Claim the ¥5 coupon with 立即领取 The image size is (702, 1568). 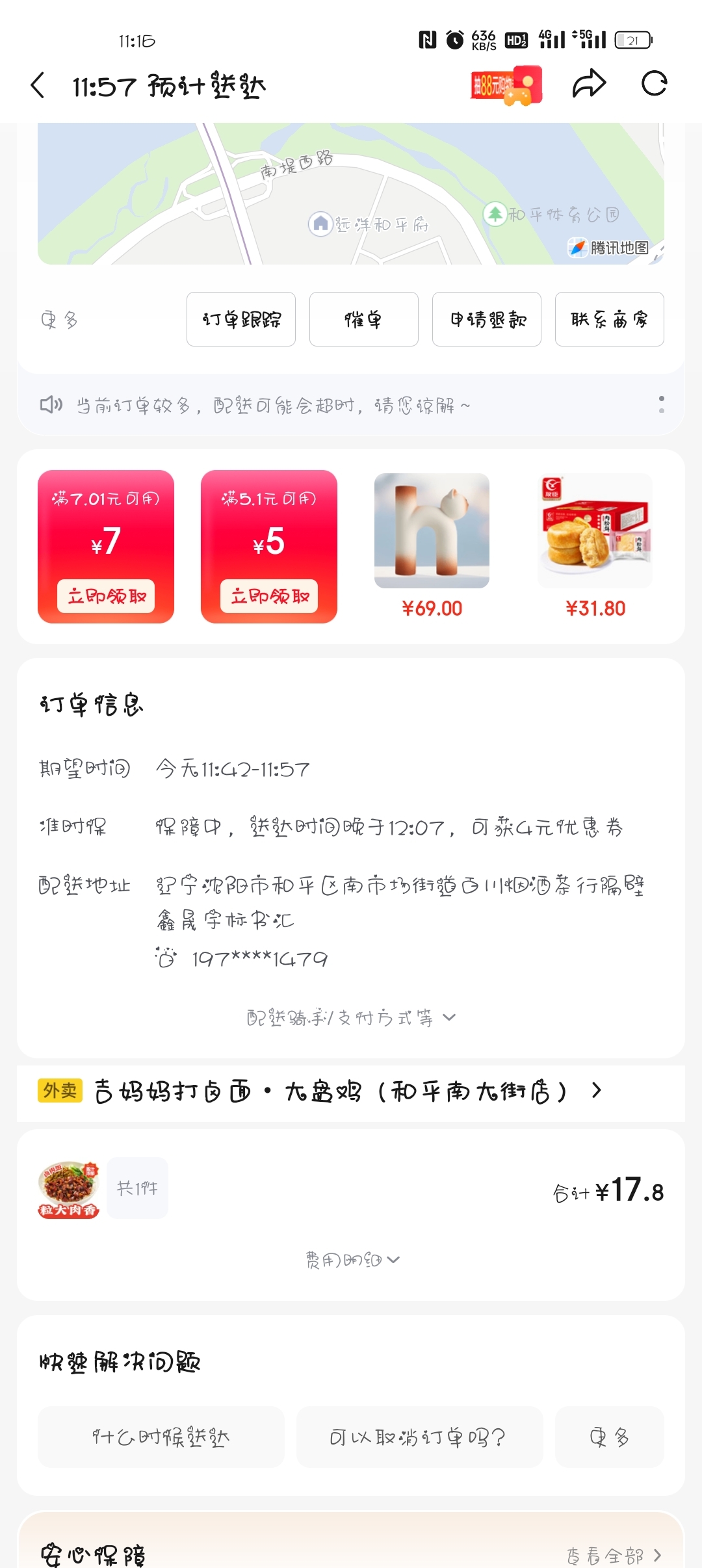269,596
